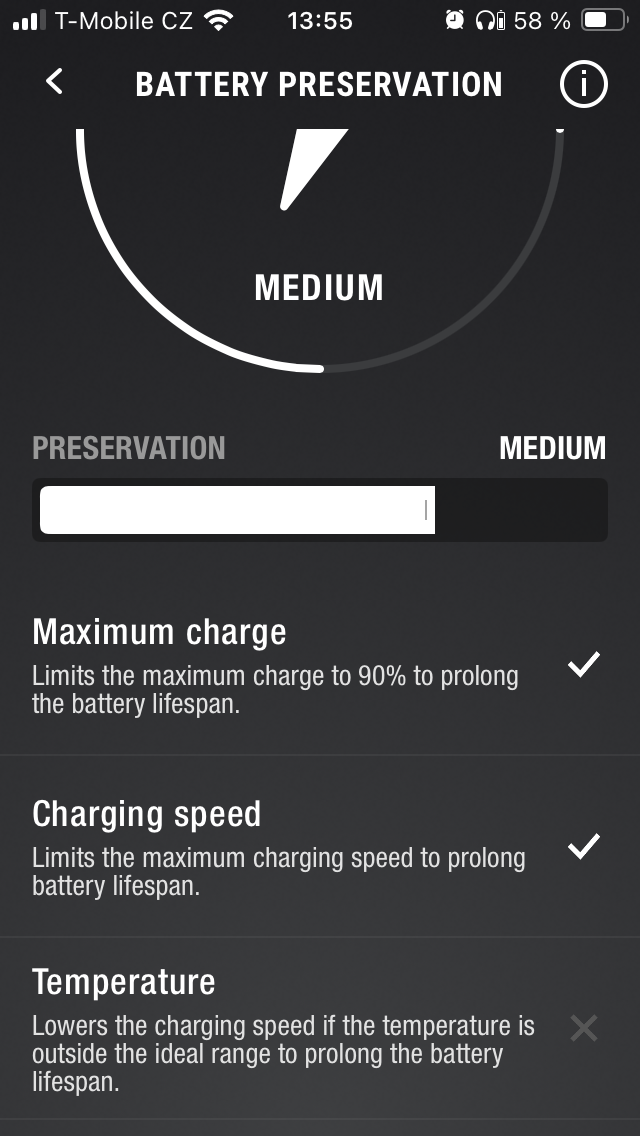Screen dimensions: 640x1136
Task: Open the info icon
Action: click(583, 85)
